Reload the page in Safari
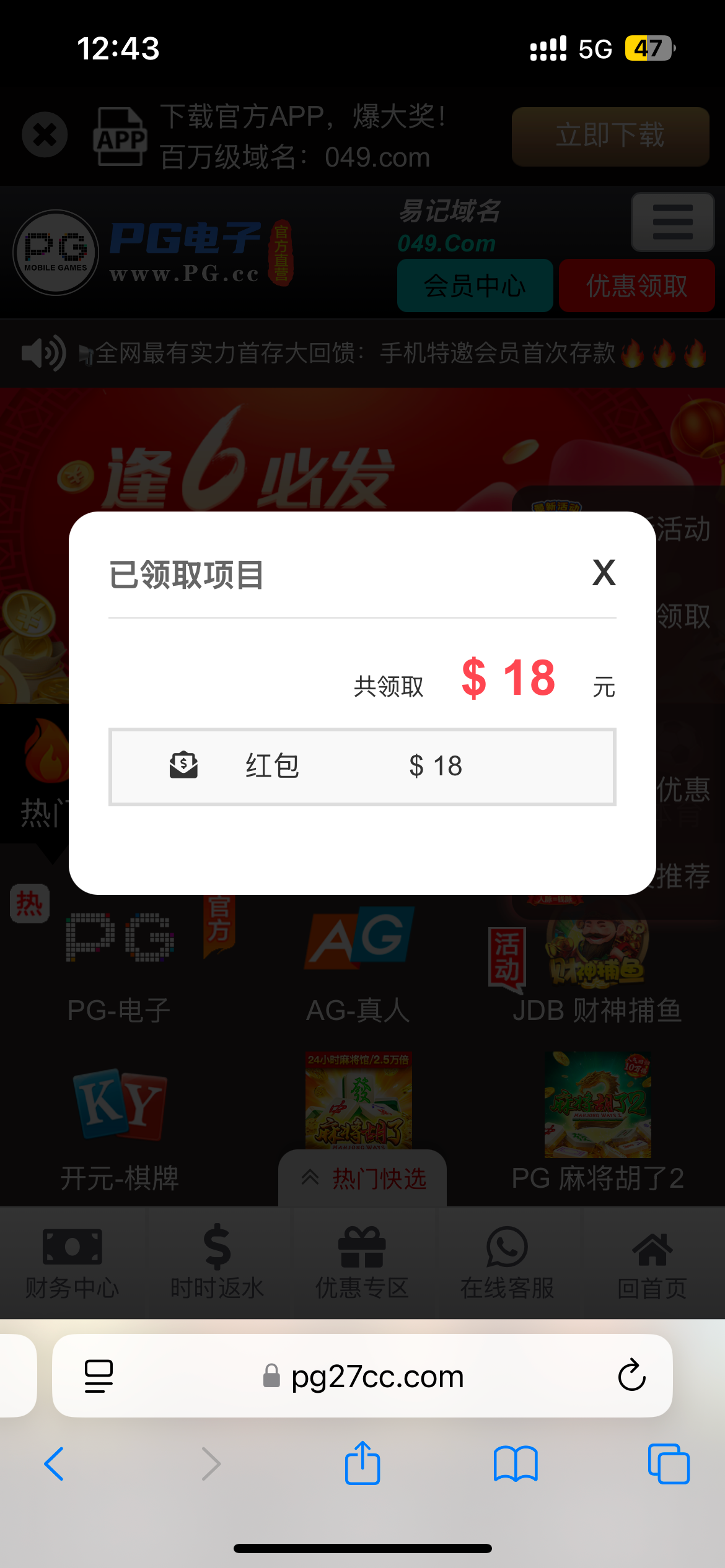This screenshot has height=1568, width=725. (x=631, y=1376)
